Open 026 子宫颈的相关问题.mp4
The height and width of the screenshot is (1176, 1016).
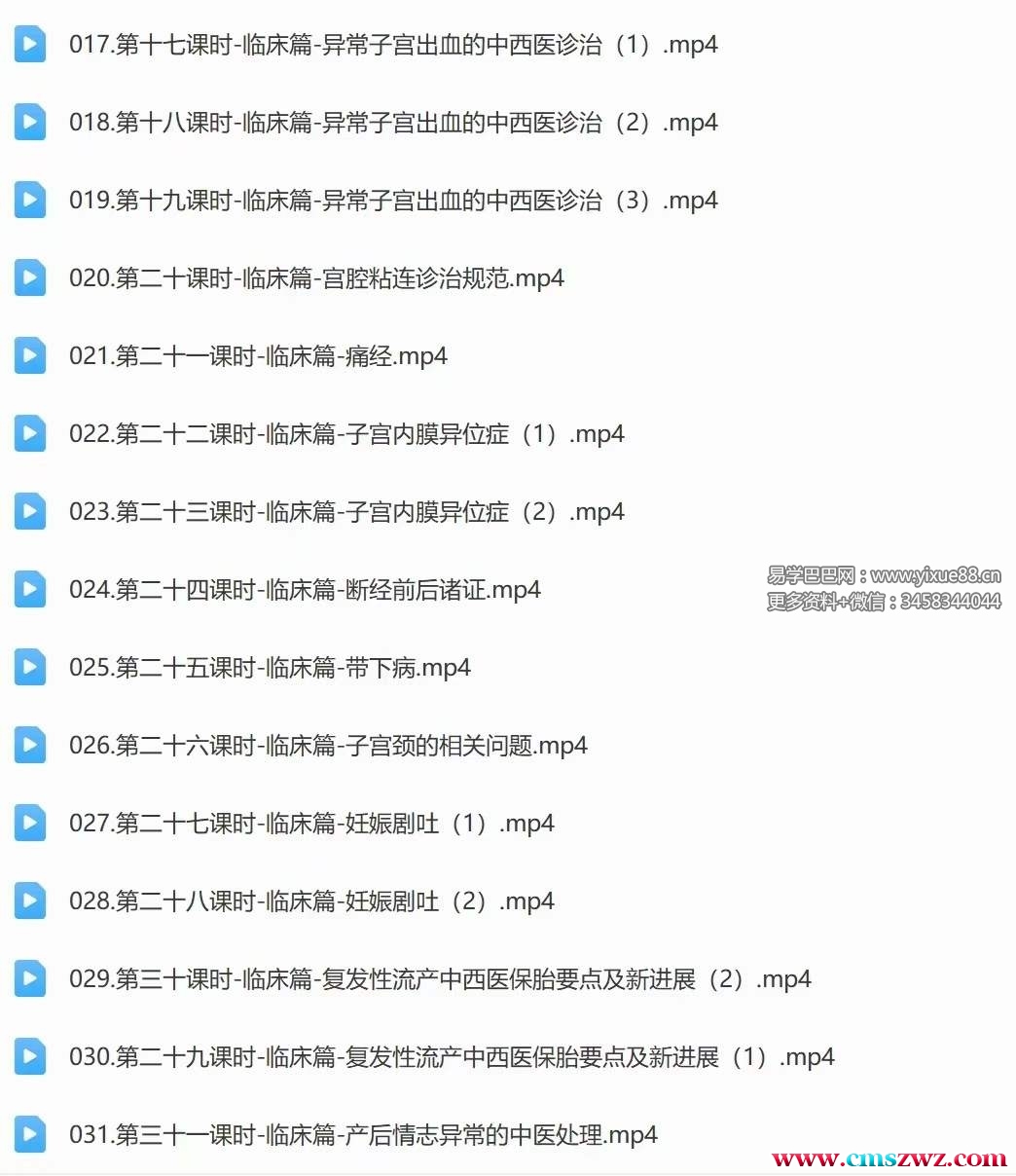coord(328,746)
